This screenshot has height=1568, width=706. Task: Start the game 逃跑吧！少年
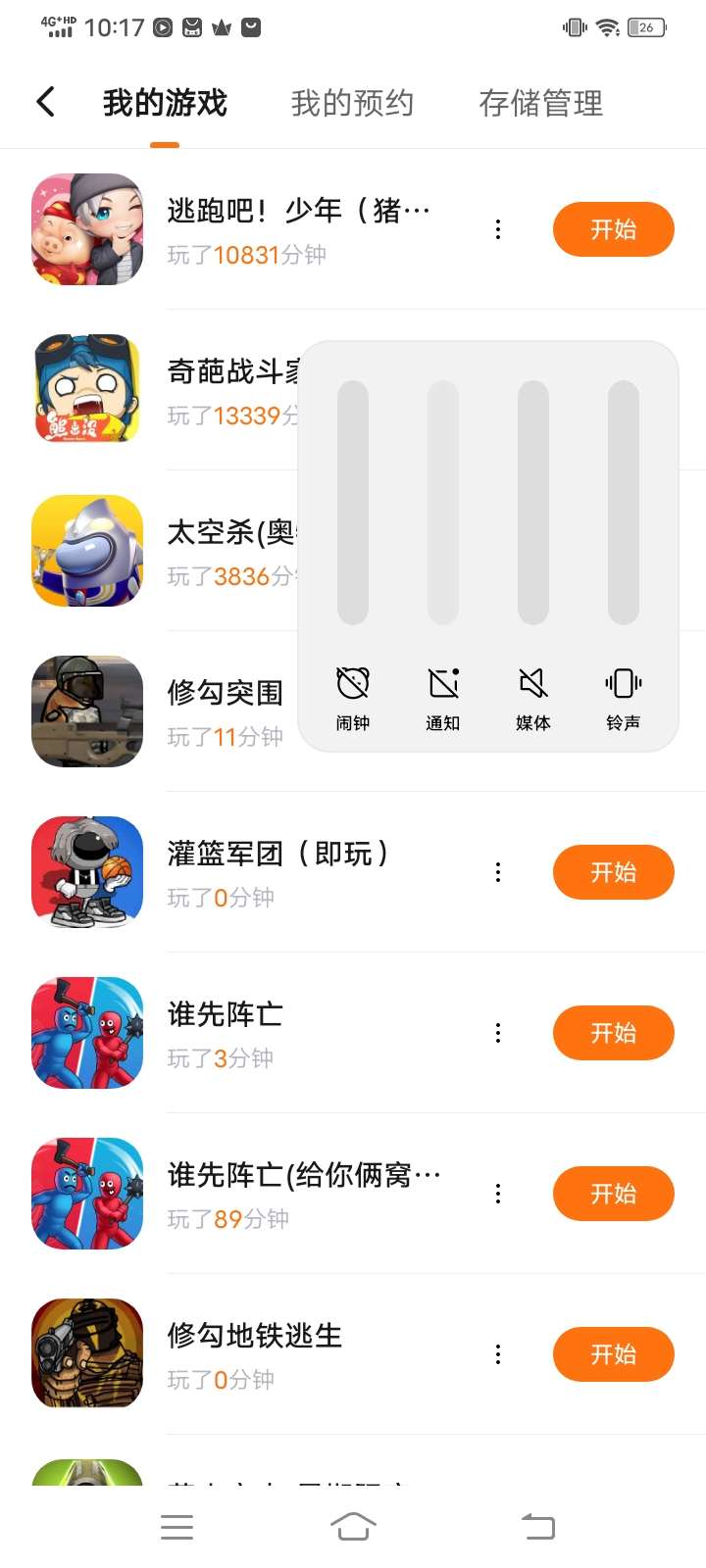pos(613,229)
